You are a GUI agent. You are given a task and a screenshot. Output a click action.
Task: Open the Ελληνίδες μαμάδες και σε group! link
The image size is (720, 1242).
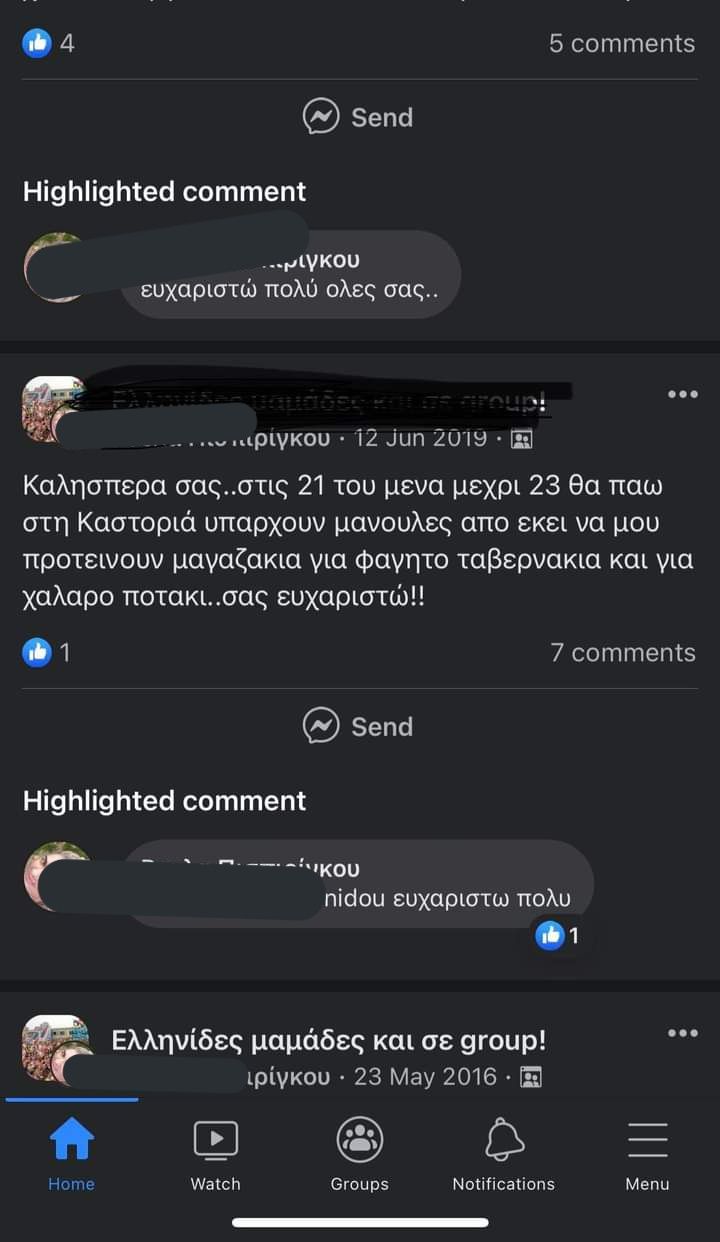coord(329,1040)
